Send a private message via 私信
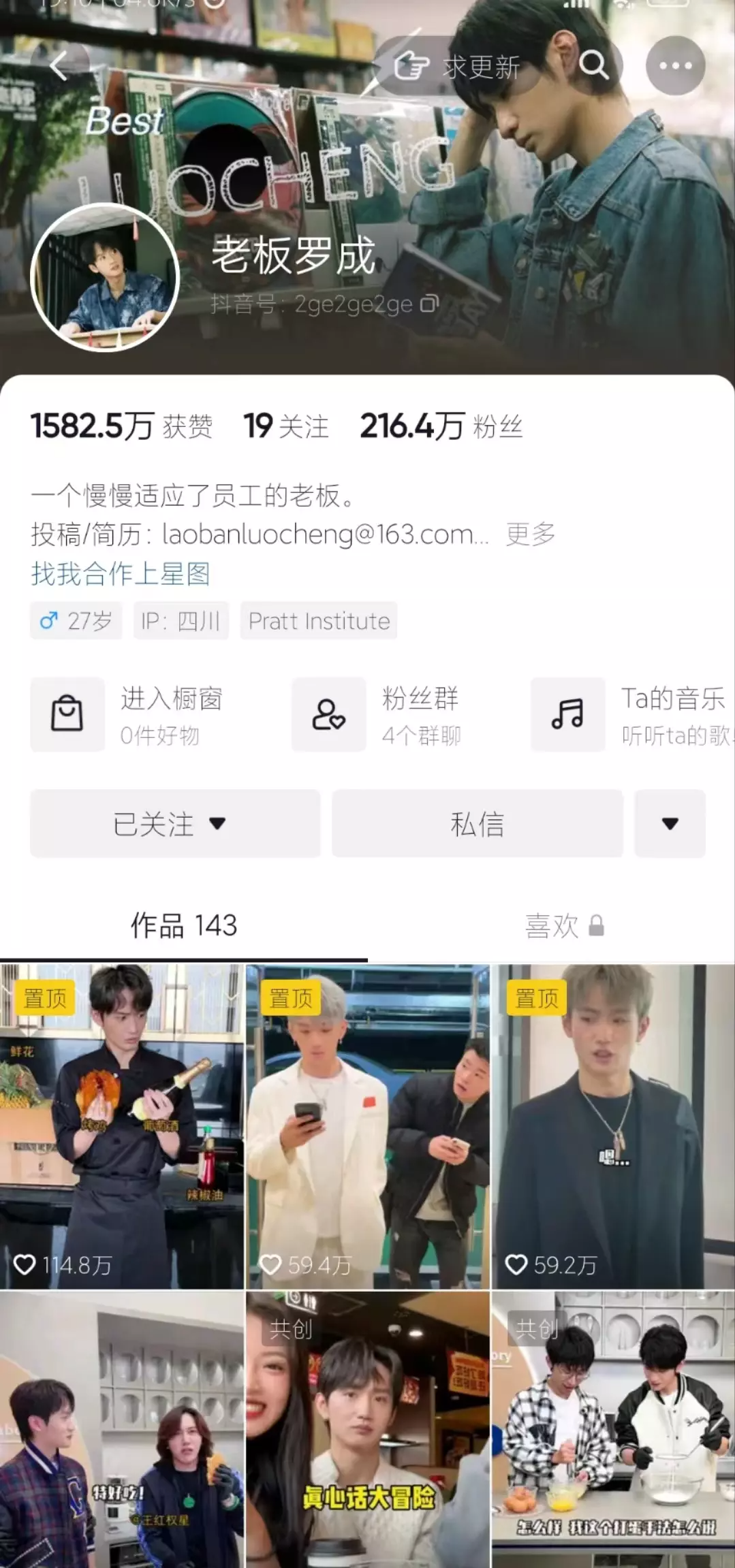 [477, 824]
